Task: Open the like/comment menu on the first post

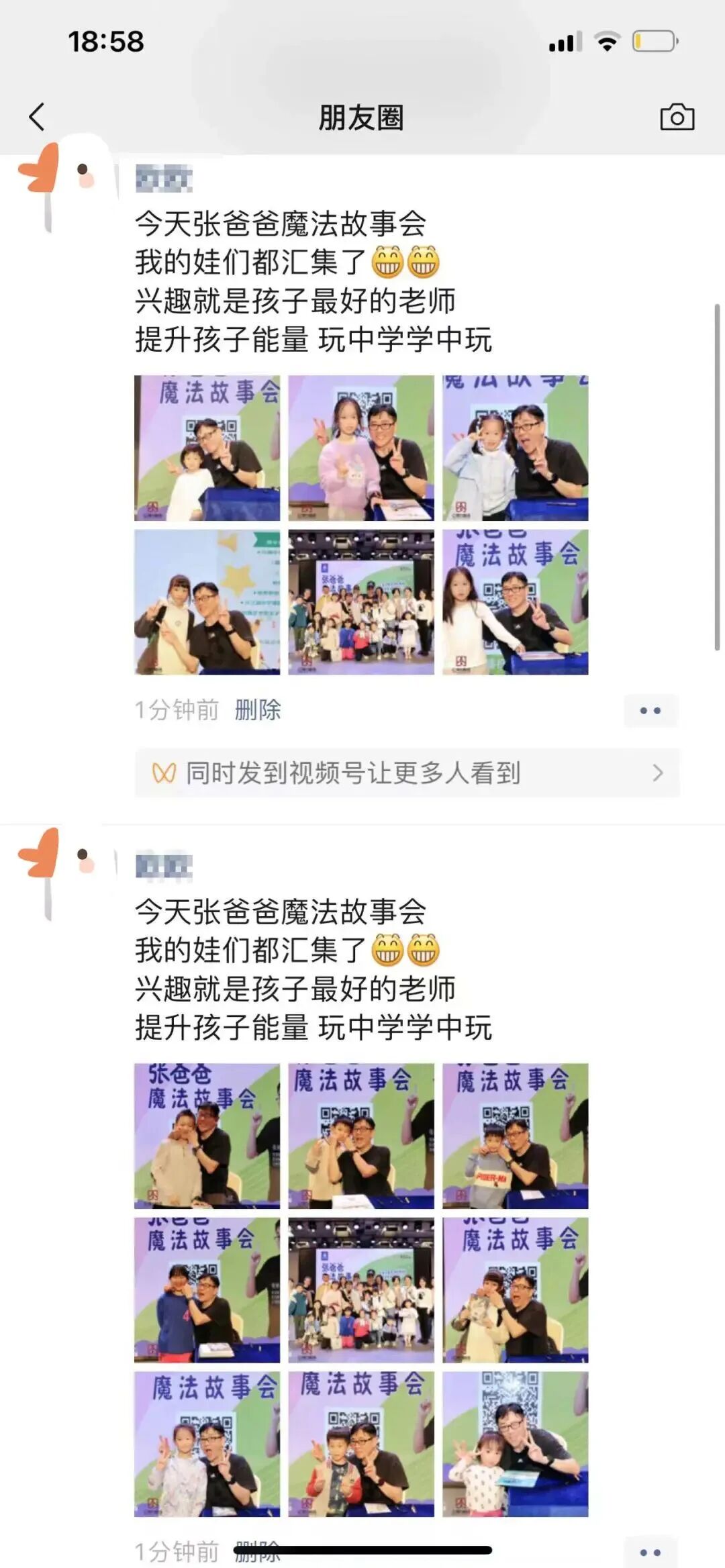Action: click(650, 710)
